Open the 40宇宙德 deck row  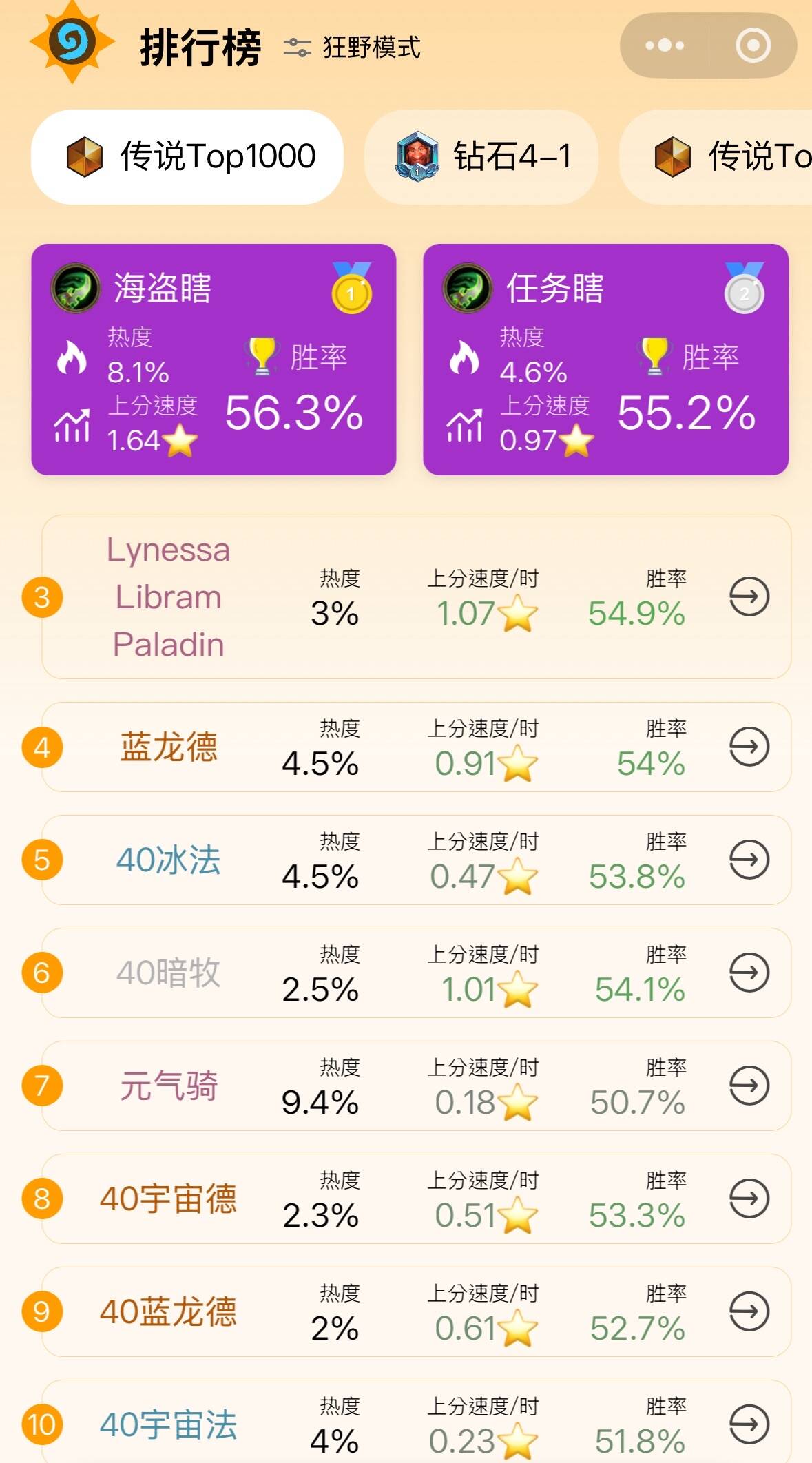(x=416, y=1199)
